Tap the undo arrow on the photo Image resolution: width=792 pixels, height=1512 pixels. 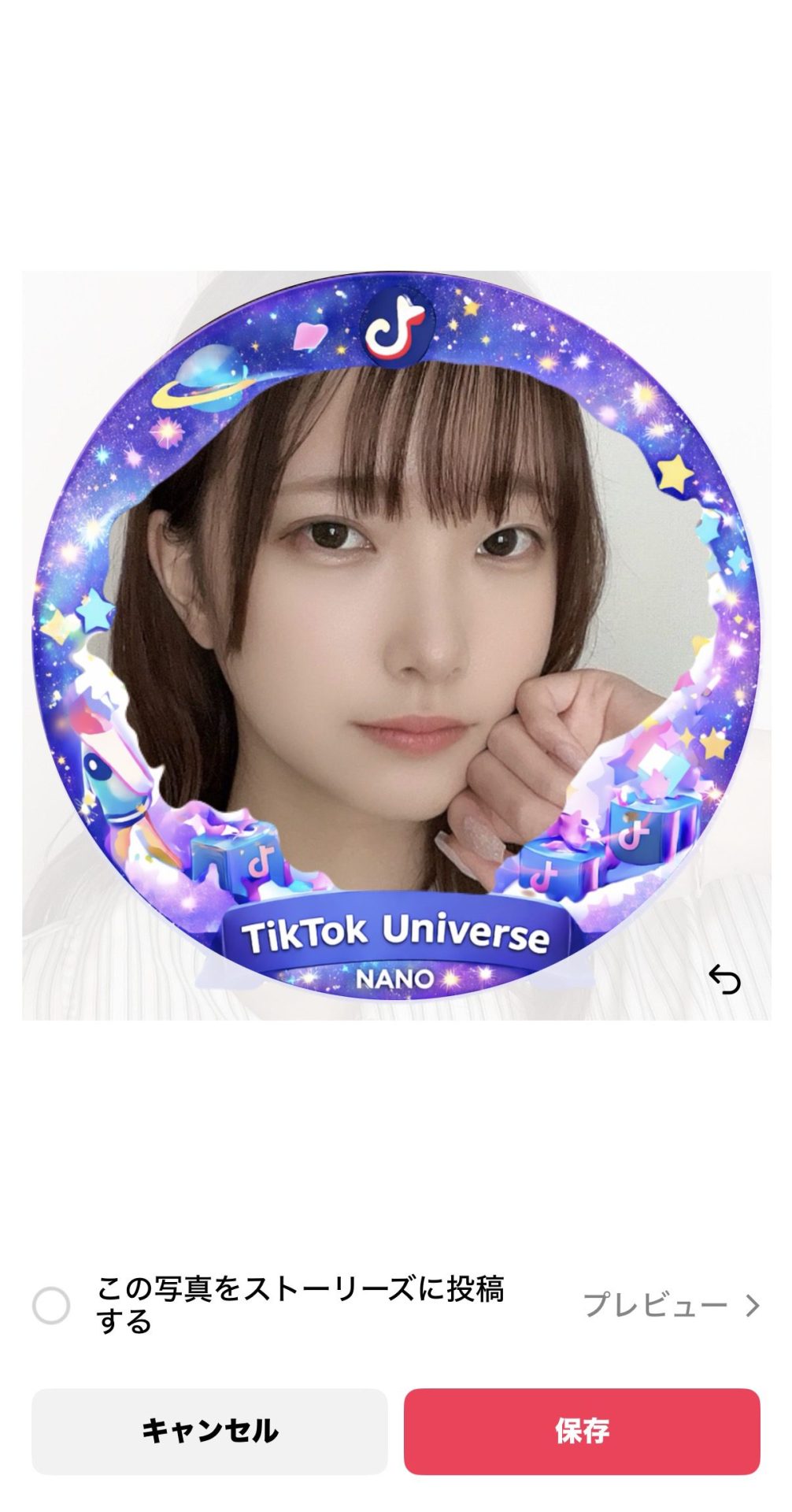[x=724, y=979]
